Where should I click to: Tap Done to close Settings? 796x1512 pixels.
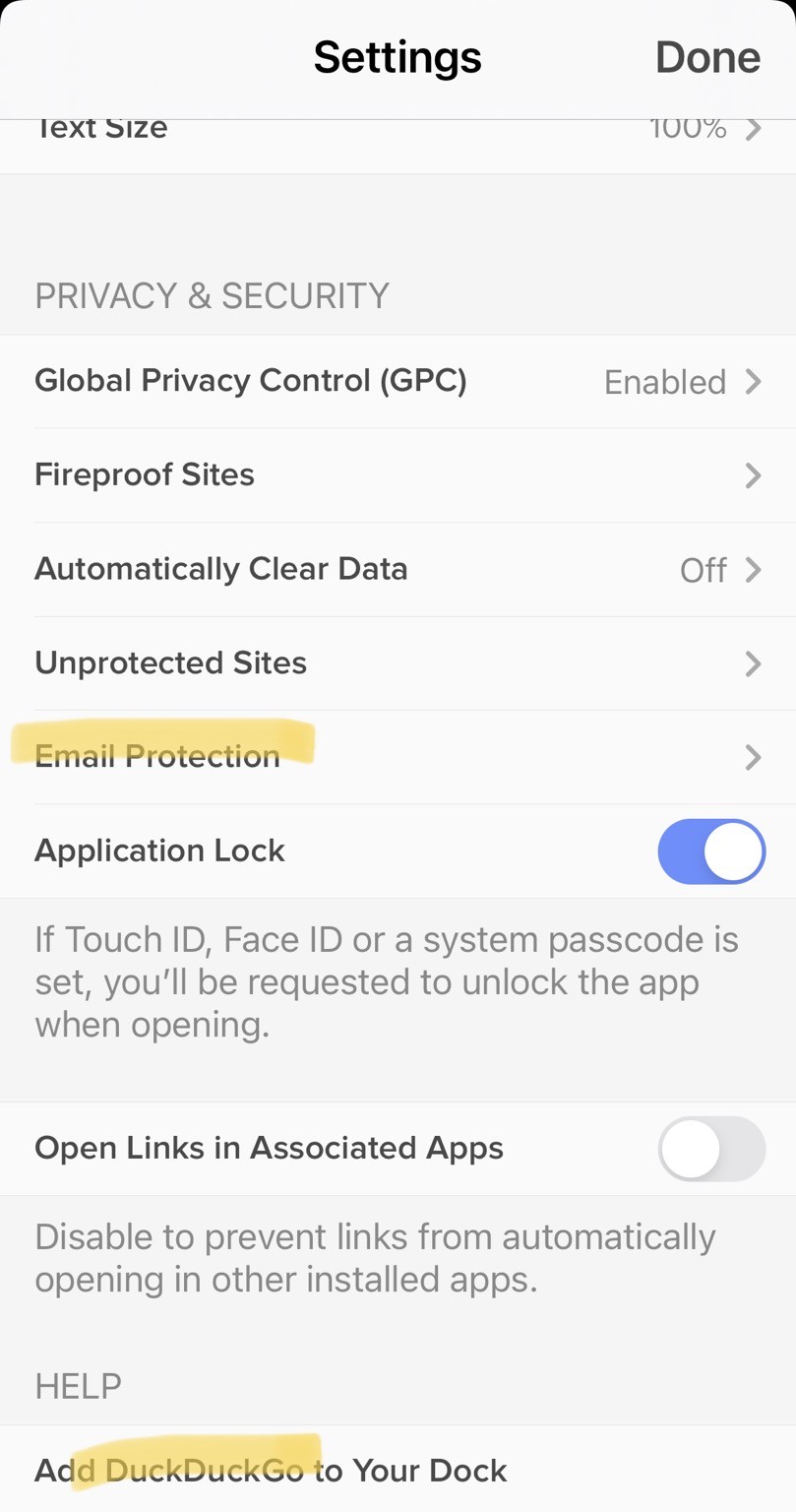(706, 57)
